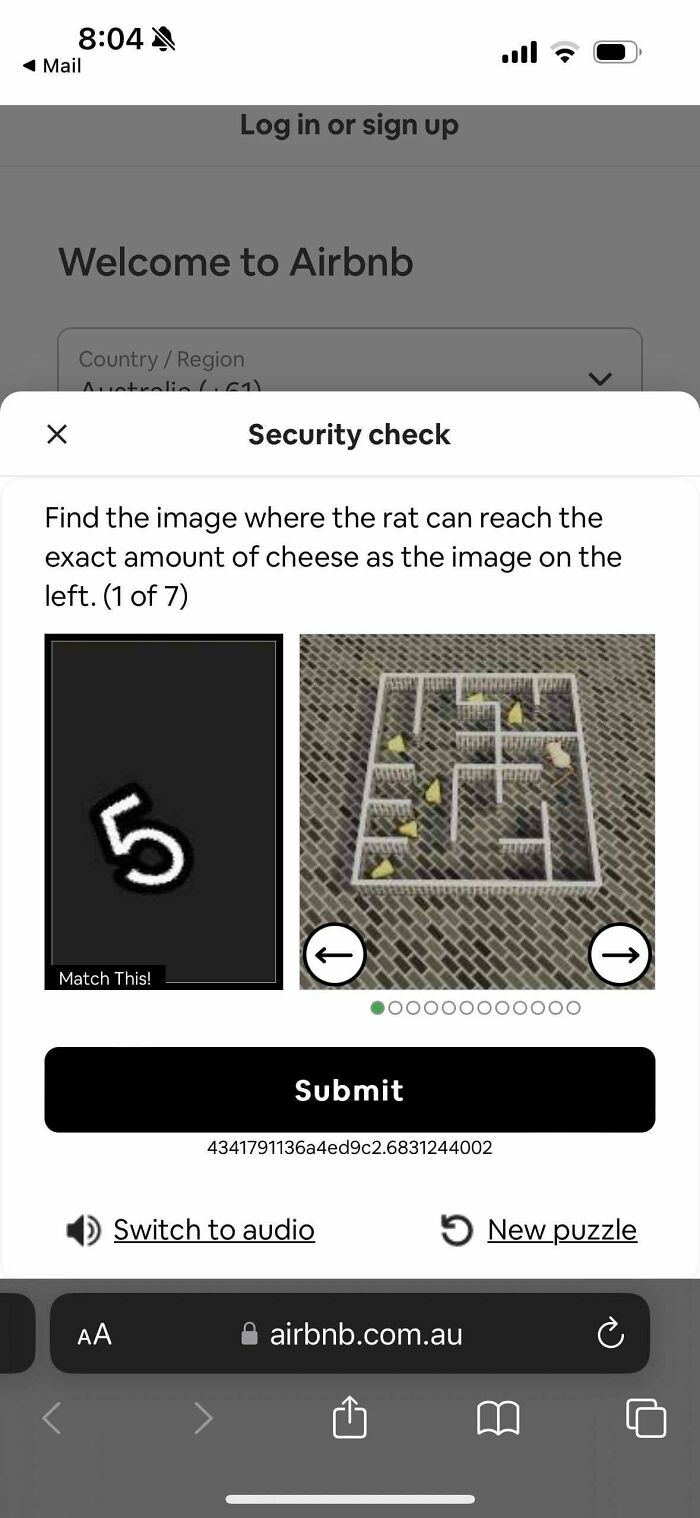View open Safari tabs
700x1518 pixels.
pos(645,1417)
